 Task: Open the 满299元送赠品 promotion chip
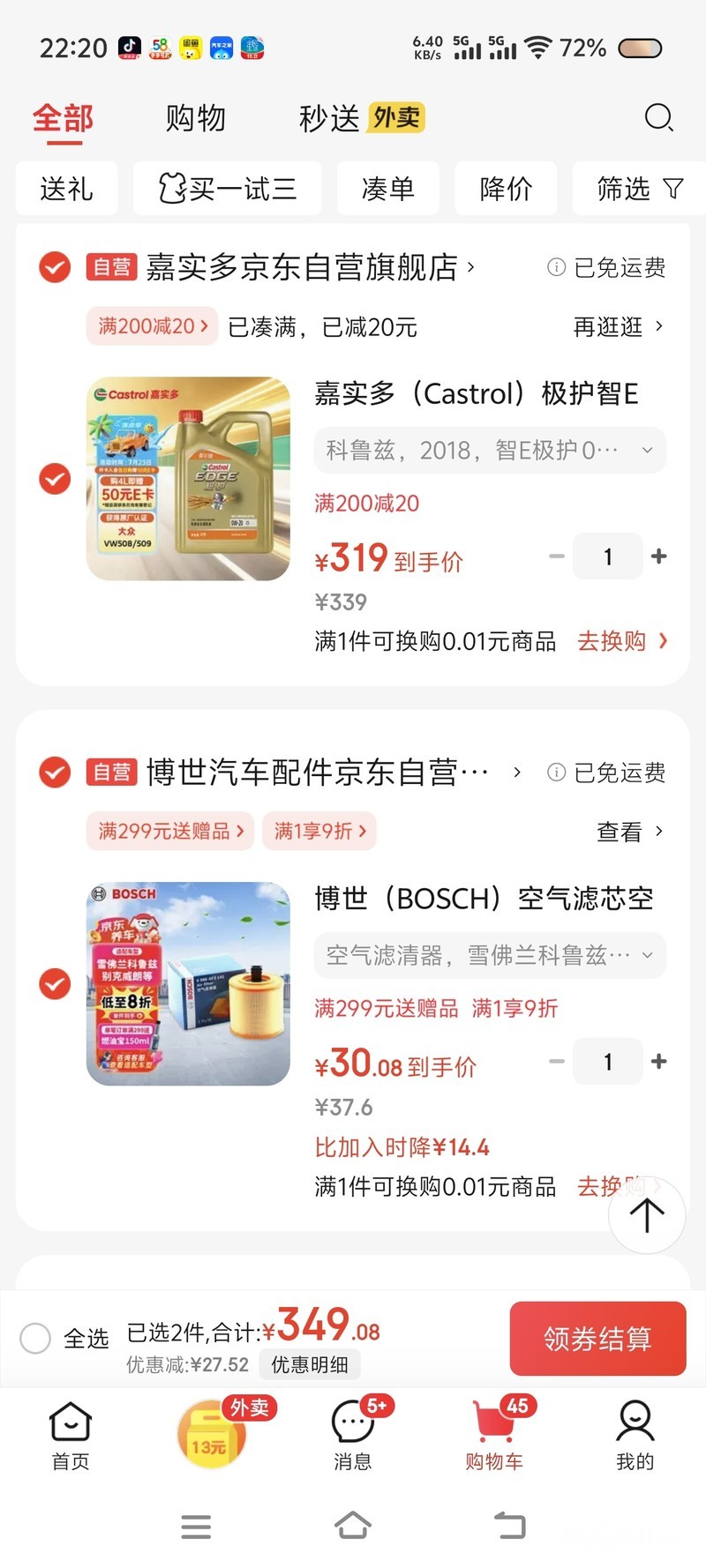click(x=170, y=831)
